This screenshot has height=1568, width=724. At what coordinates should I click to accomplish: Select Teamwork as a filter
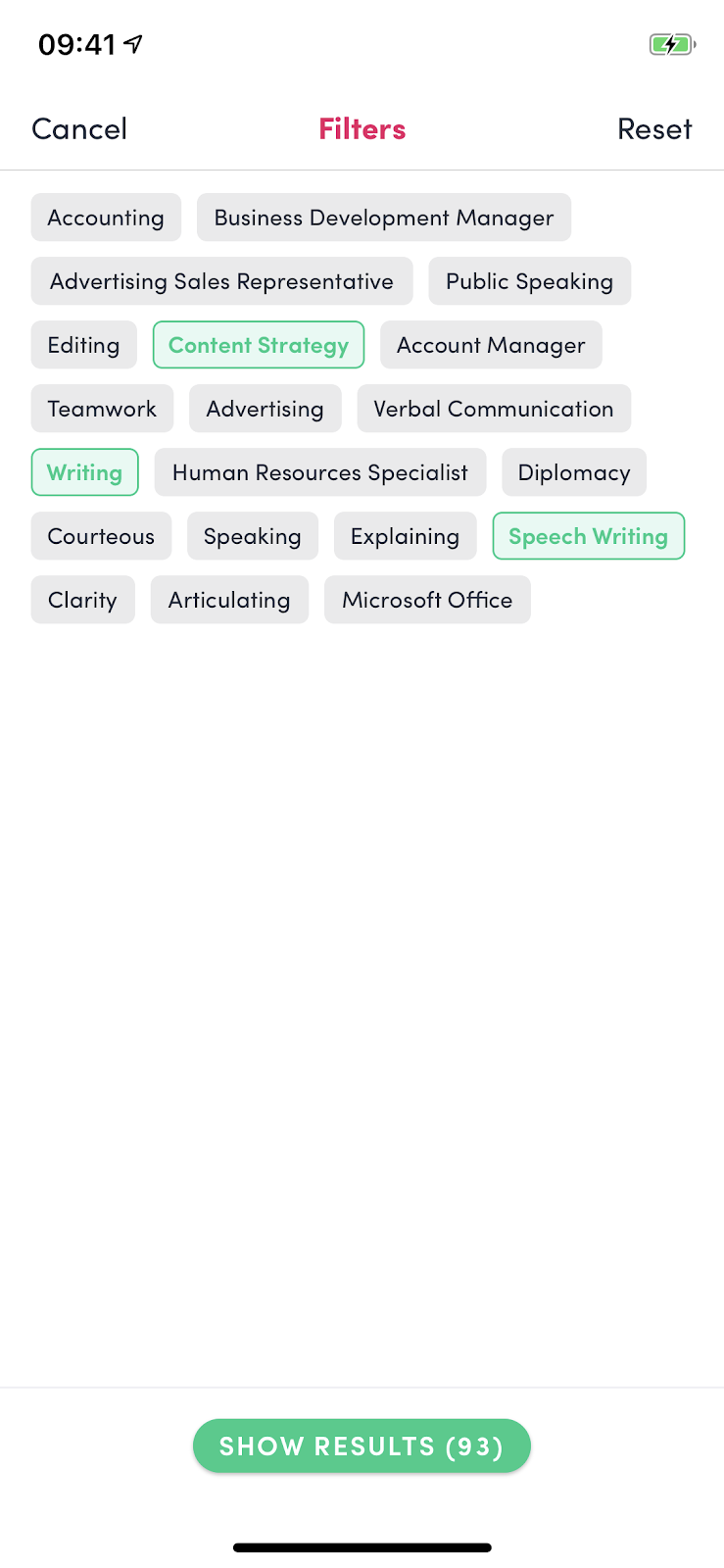(x=102, y=409)
